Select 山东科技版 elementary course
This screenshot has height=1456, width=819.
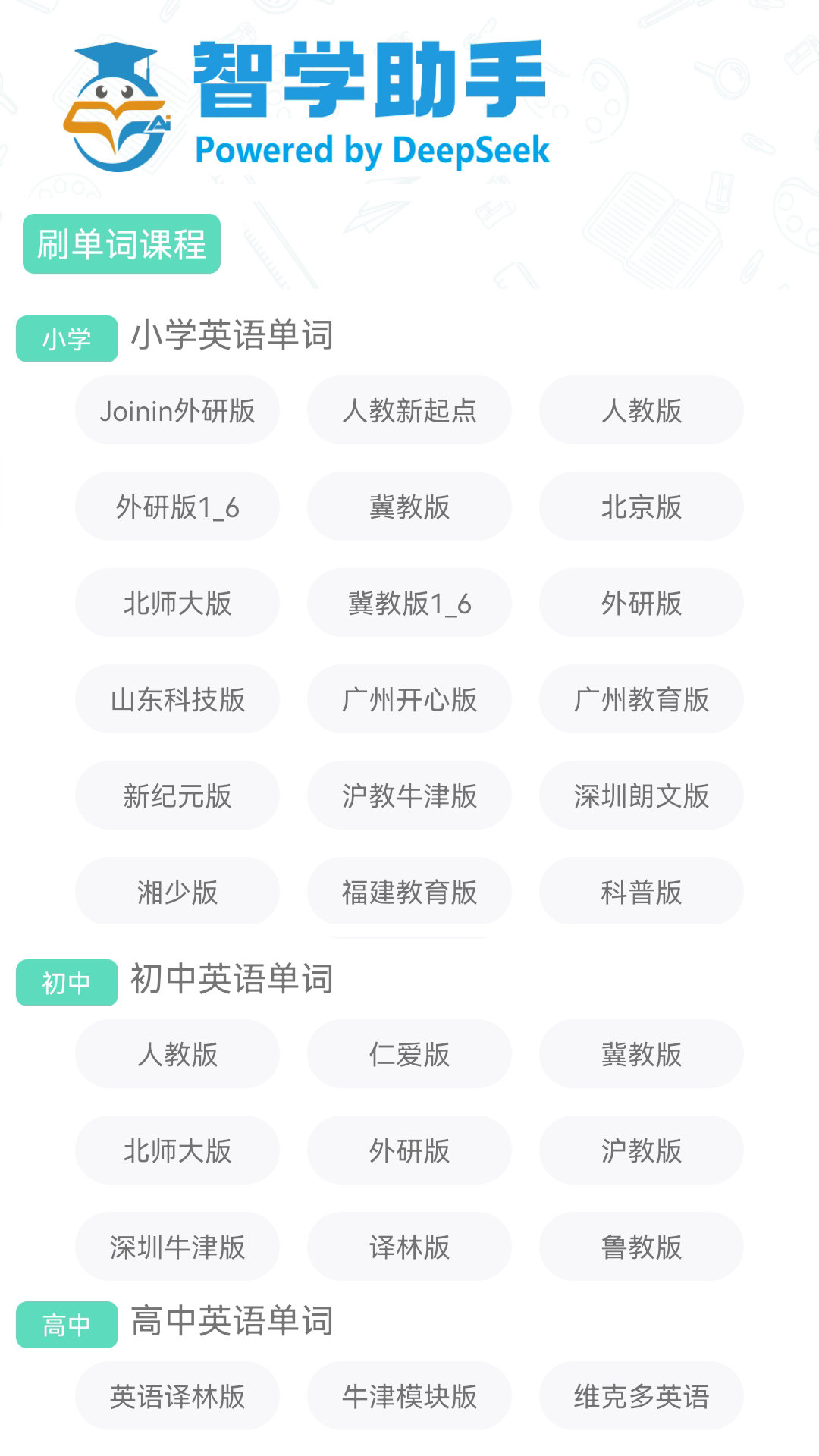coord(177,699)
